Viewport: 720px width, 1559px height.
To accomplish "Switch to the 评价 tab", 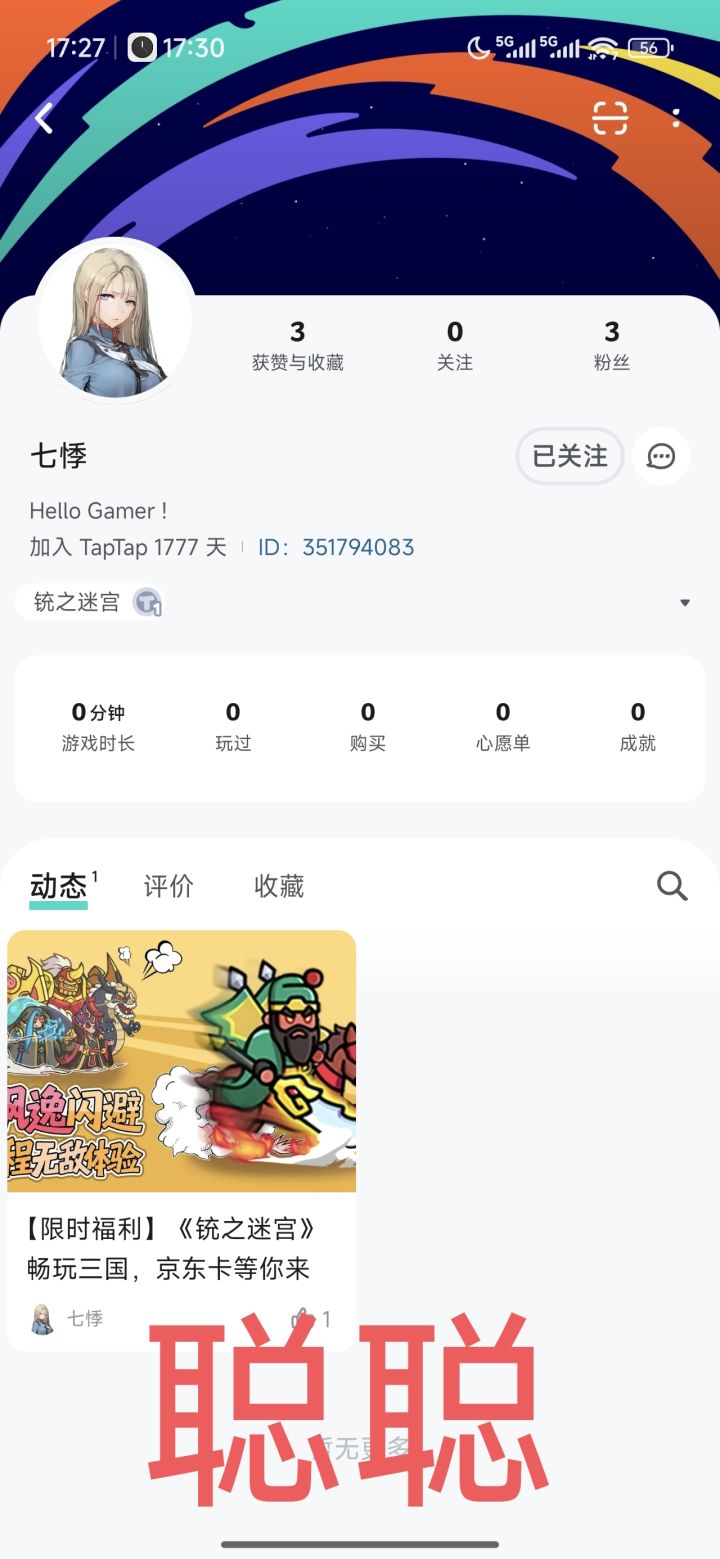I will click(x=168, y=886).
